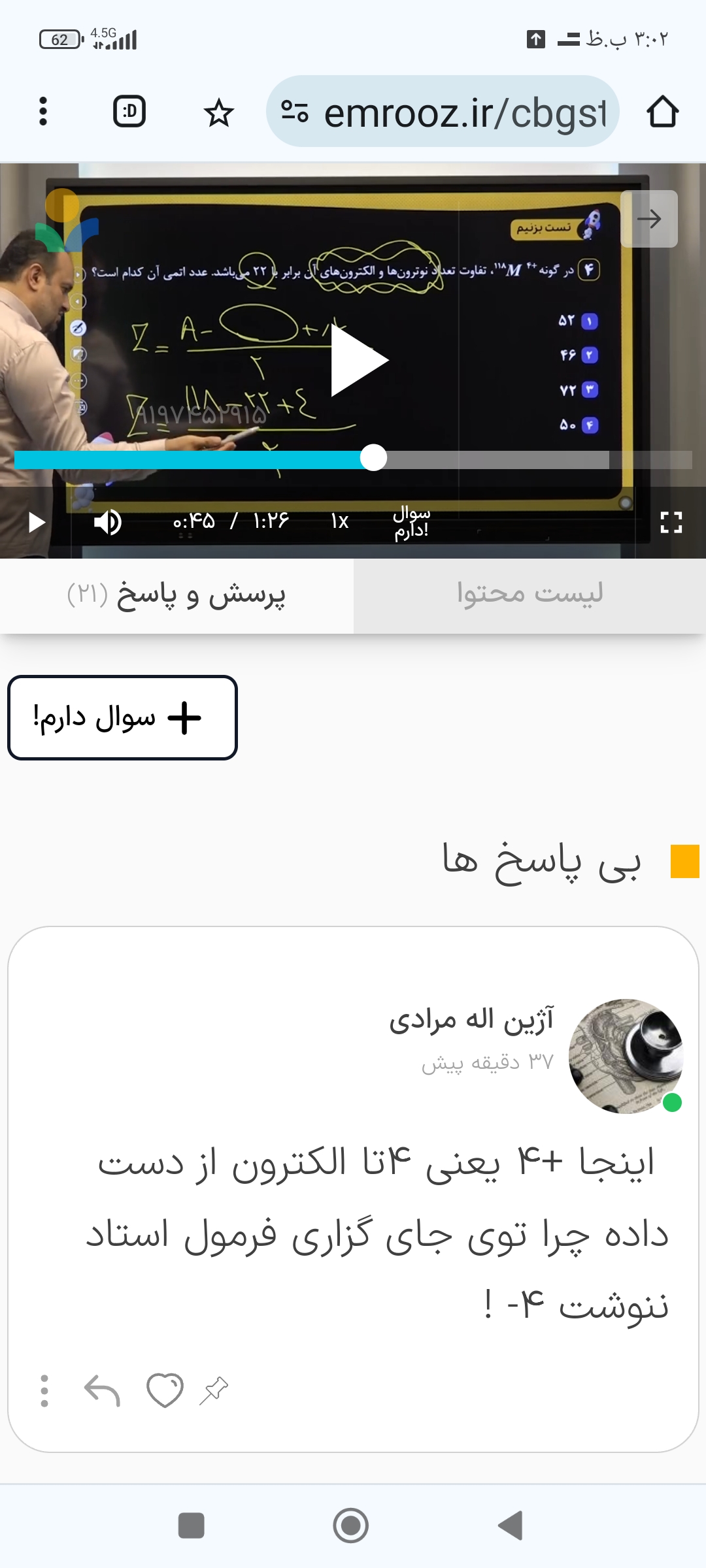This screenshot has width=706, height=1568.
Task: Enter fullscreen video mode
Action: pos(671,522)
